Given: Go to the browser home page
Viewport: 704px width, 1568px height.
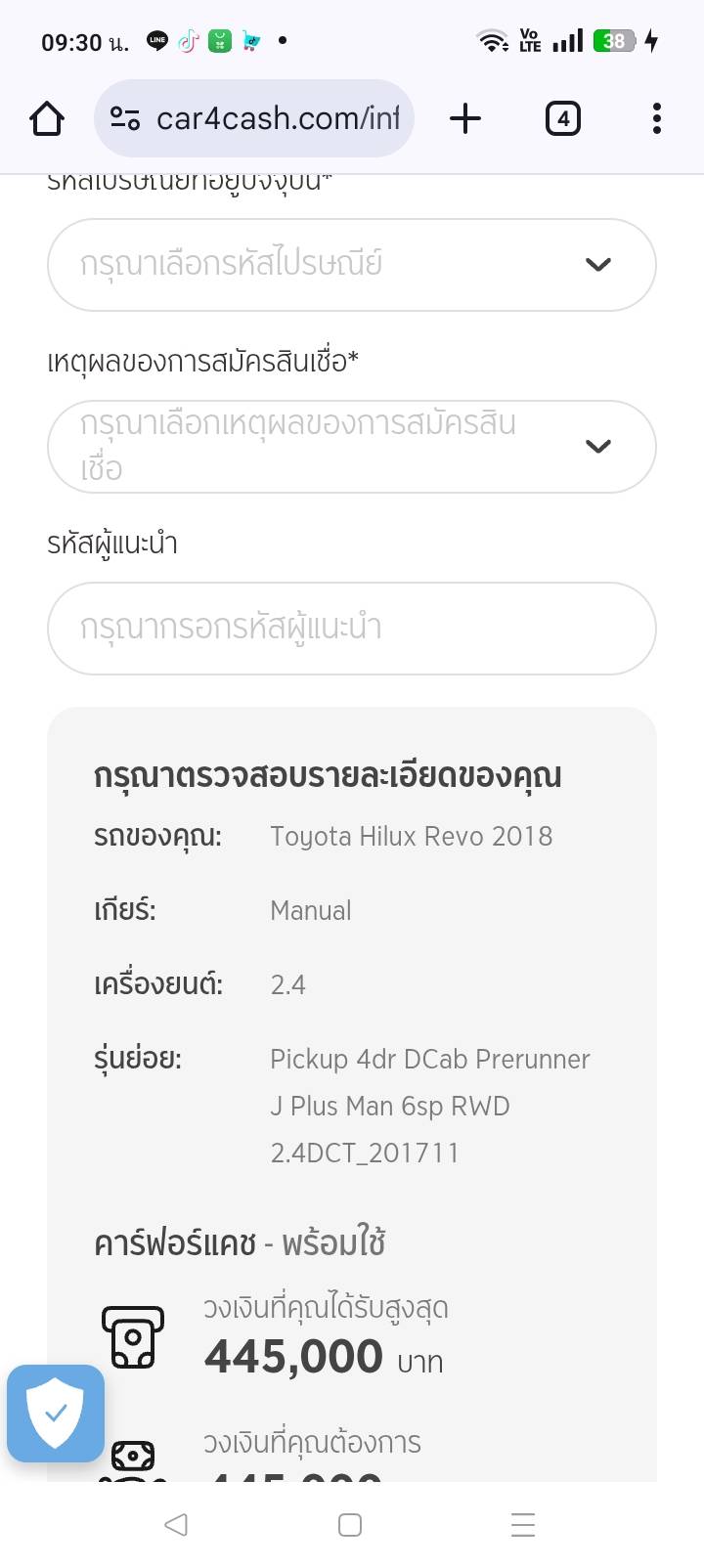Looking at the screenshot, I should (47, 118).
